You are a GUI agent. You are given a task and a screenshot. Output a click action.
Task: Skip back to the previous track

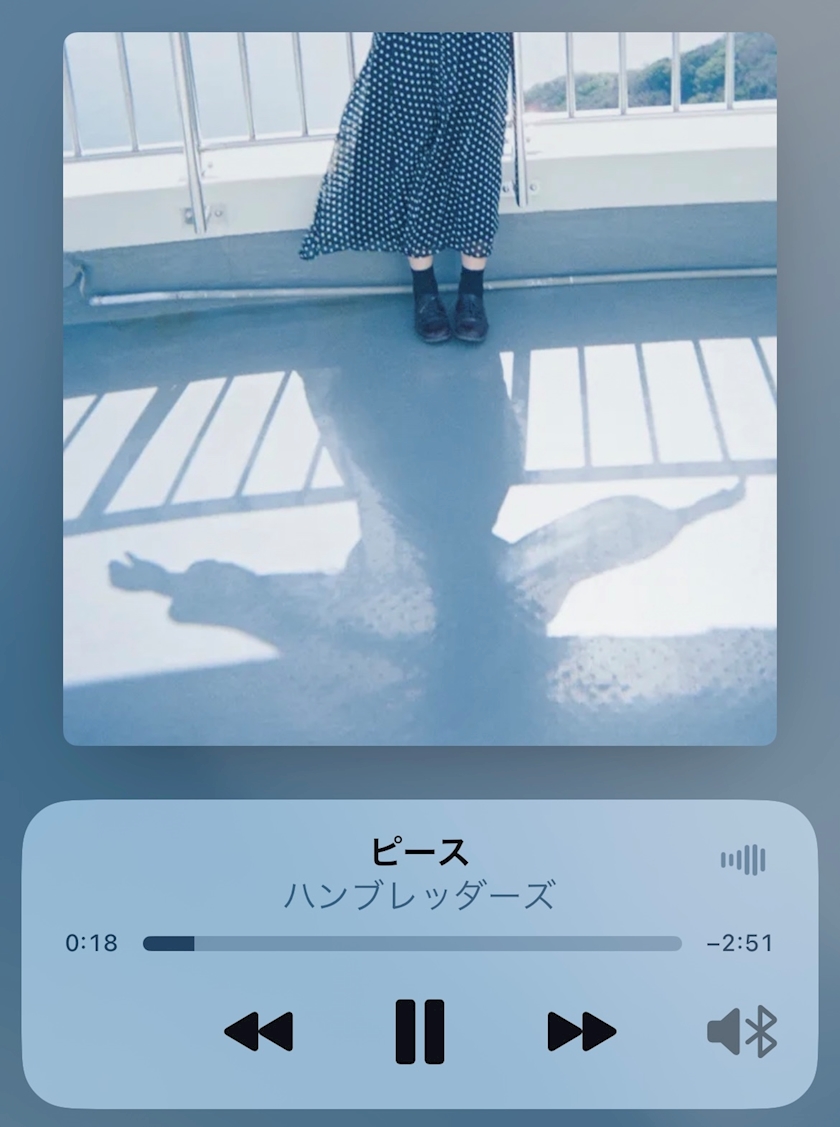pos(259,1031)
